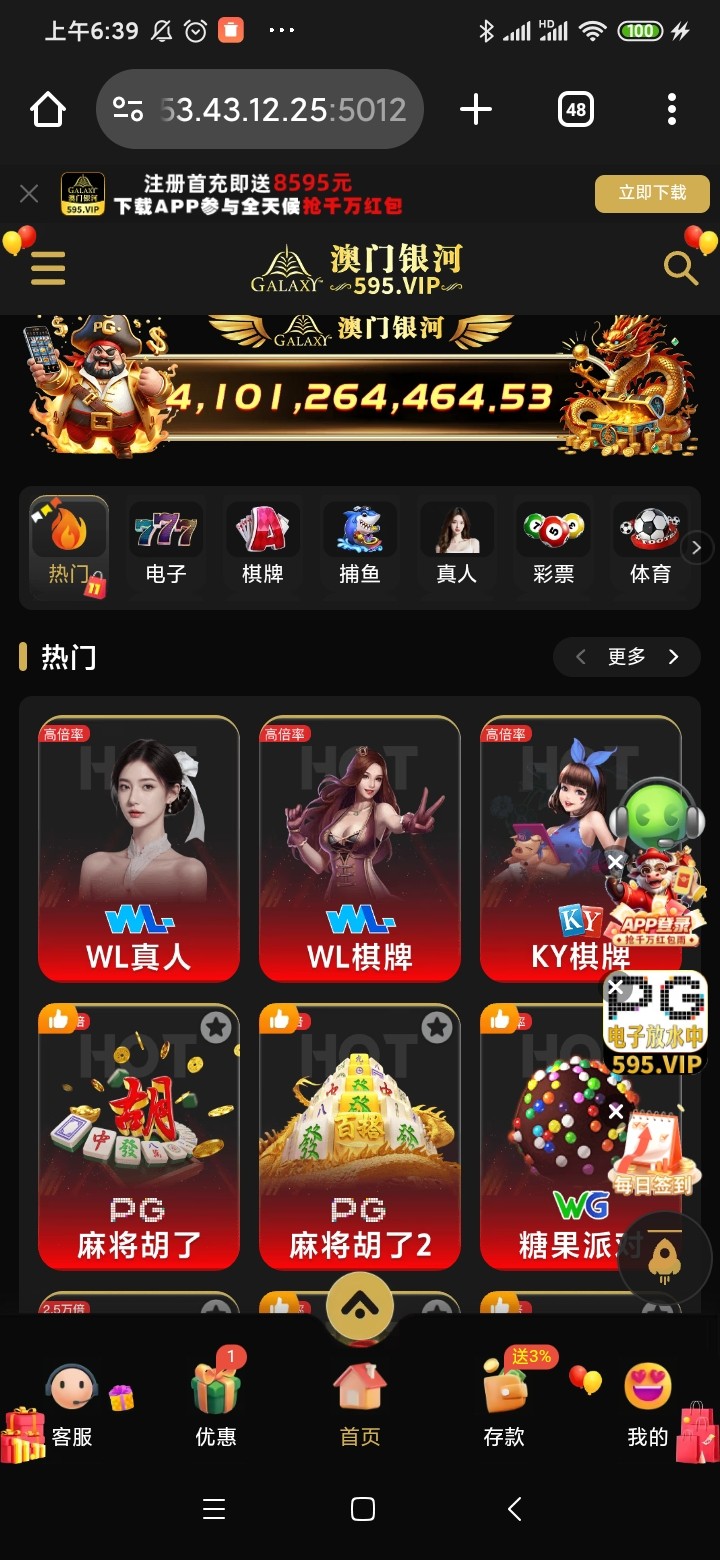Select the 真人 category

(x=456, y=545)
